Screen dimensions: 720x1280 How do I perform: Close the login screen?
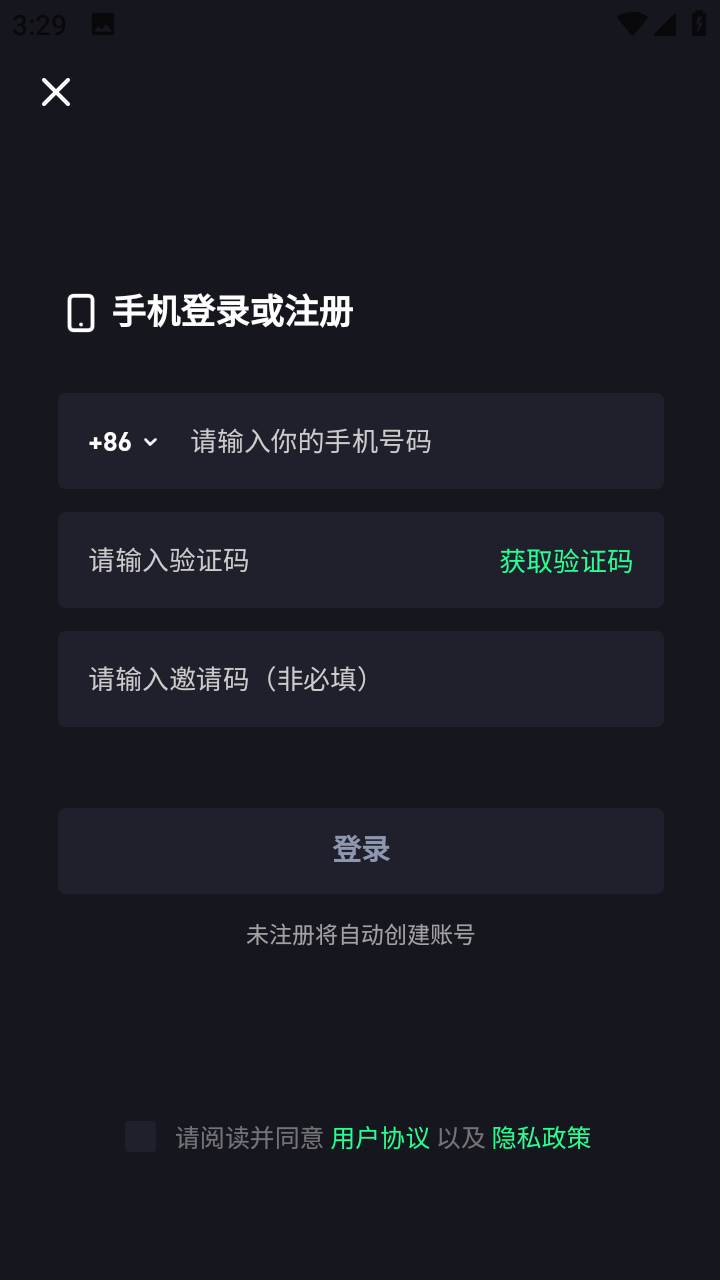pos(56,92)
